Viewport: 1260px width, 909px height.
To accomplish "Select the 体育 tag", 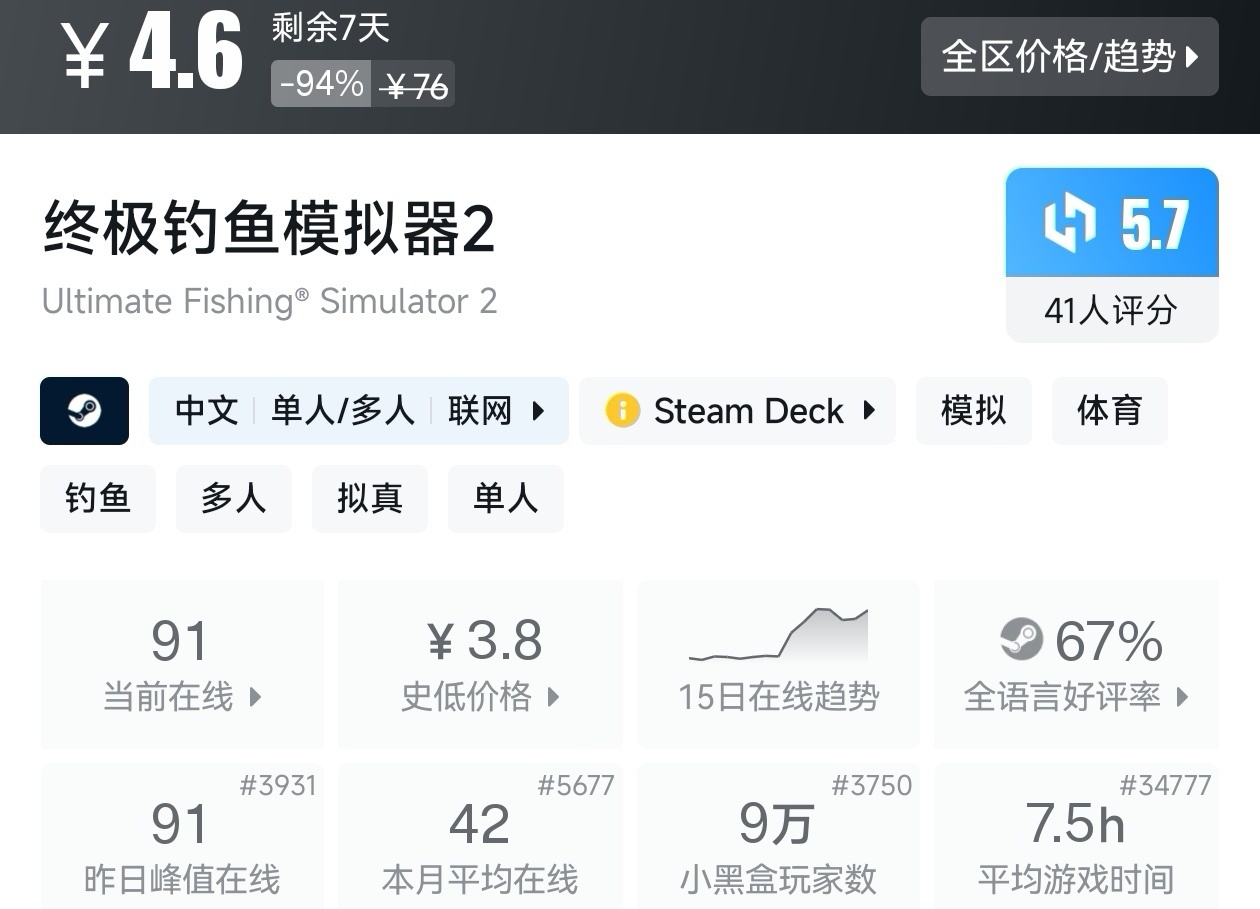I will pyautogui.click(x=1109, y=411).
